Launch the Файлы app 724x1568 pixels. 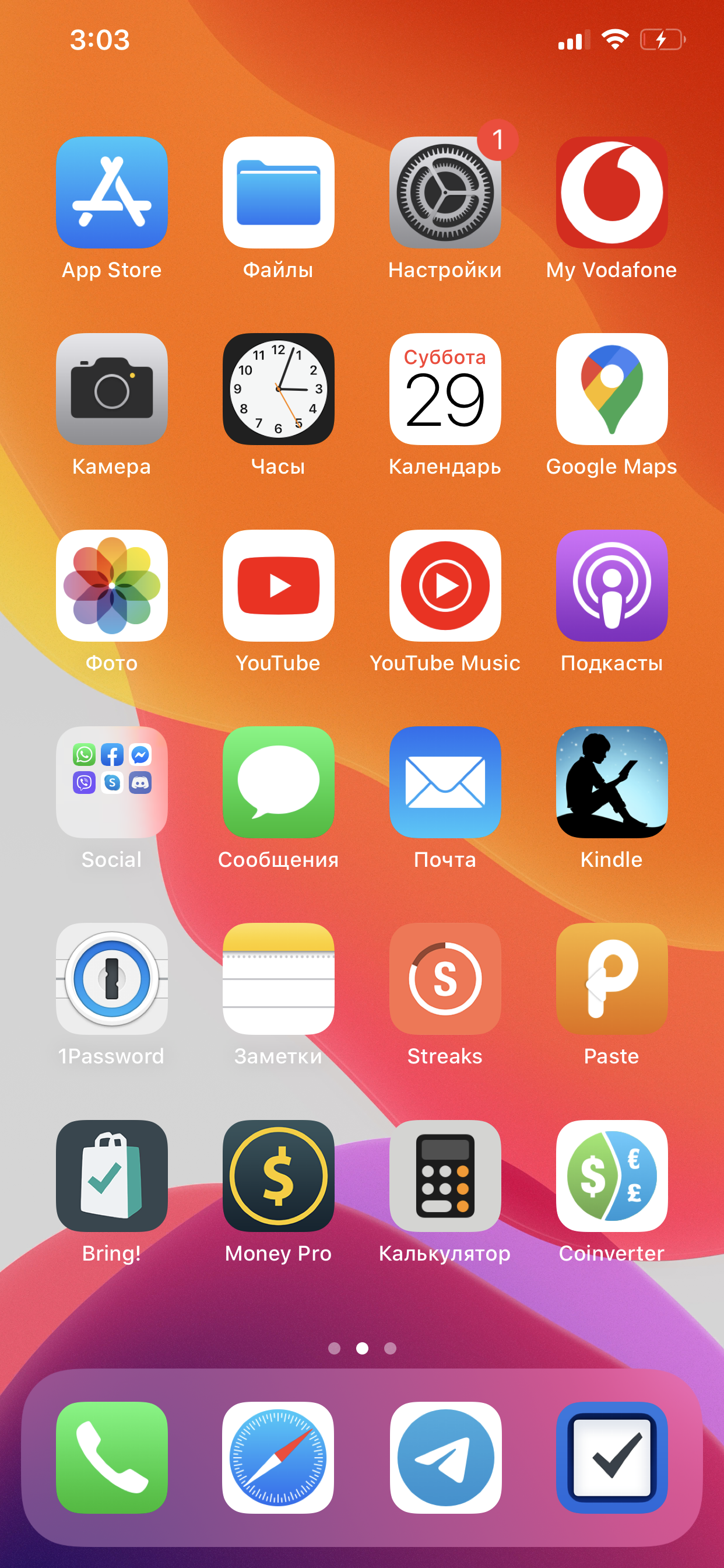[x=278, y=192]
